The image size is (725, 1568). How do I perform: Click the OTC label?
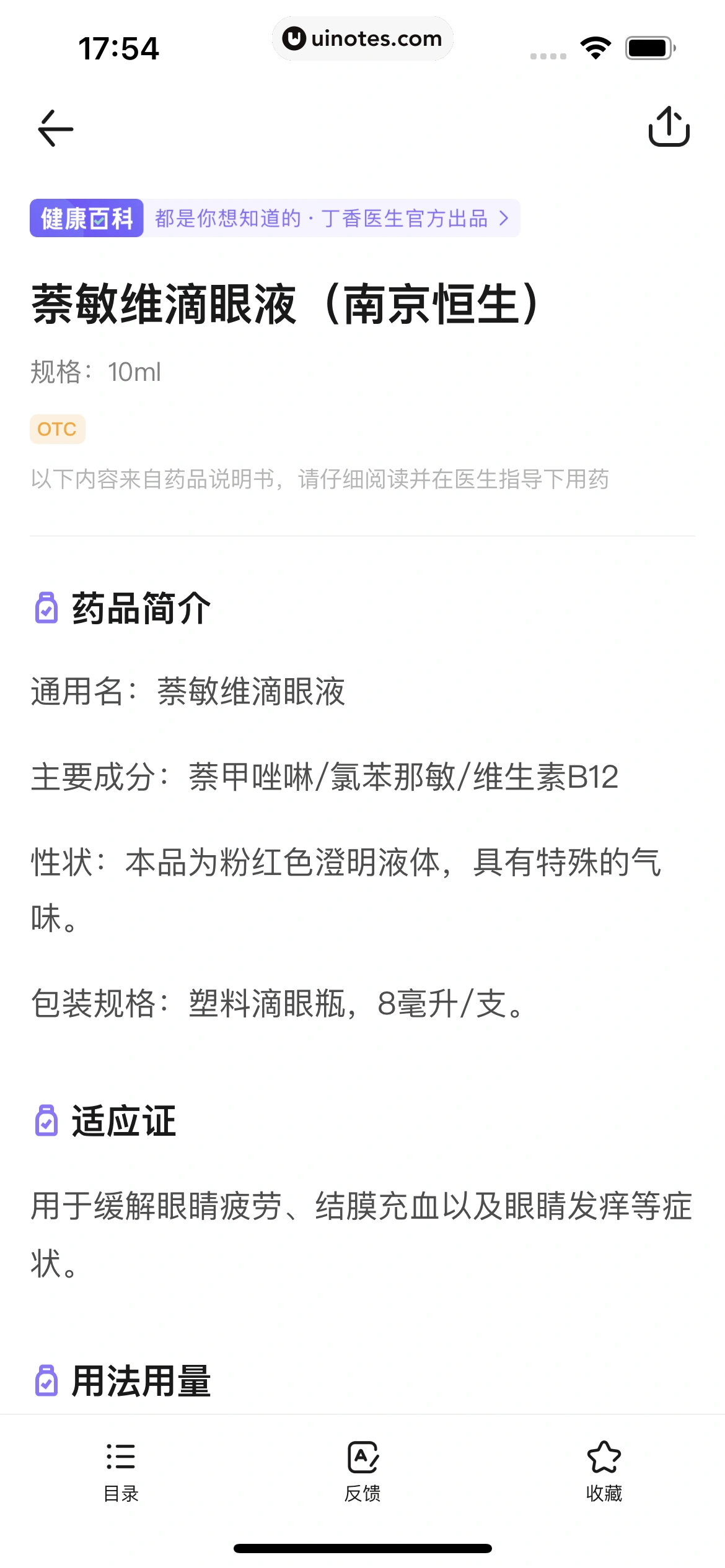[57, 429]
